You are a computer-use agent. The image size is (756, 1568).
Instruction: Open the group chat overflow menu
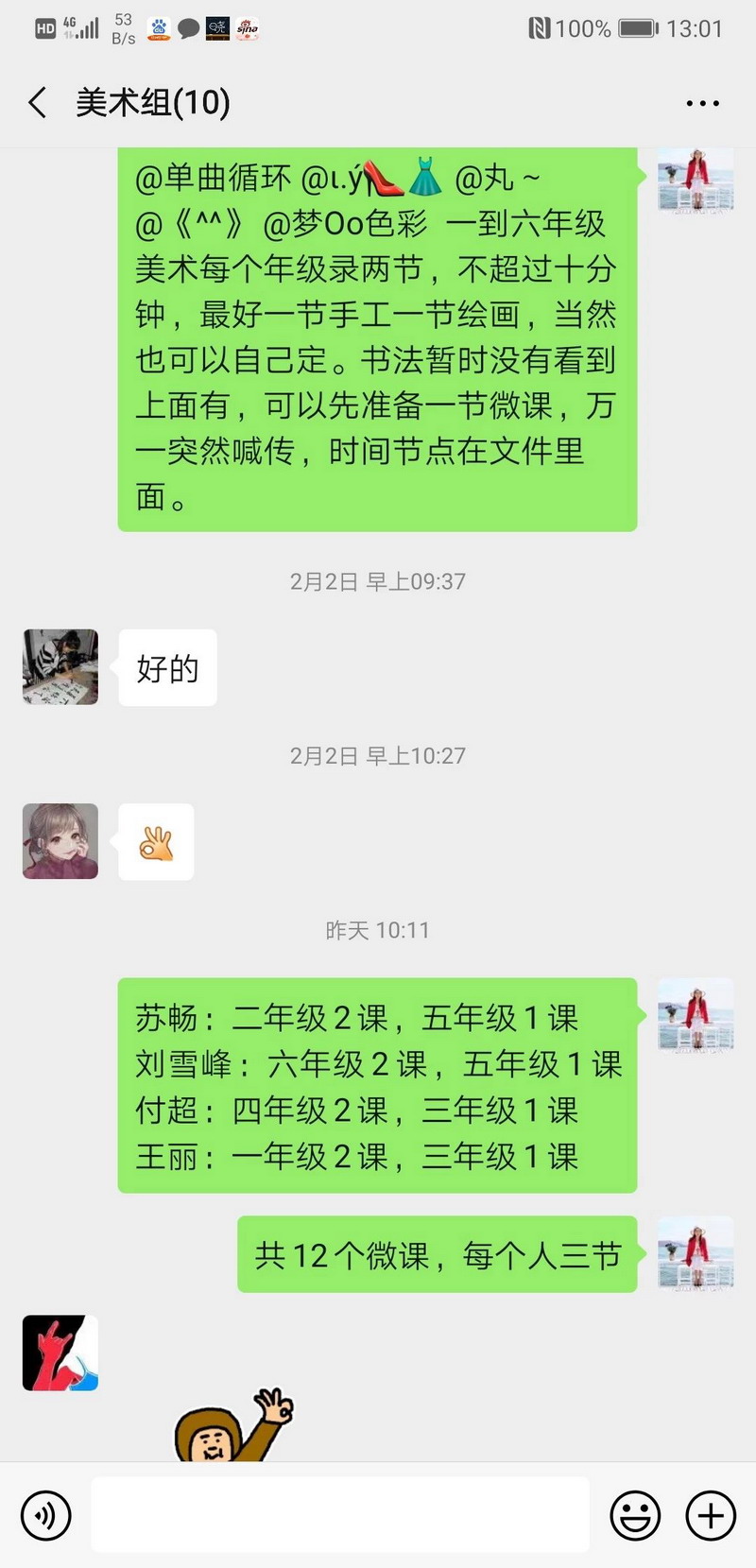coord(702,103)
